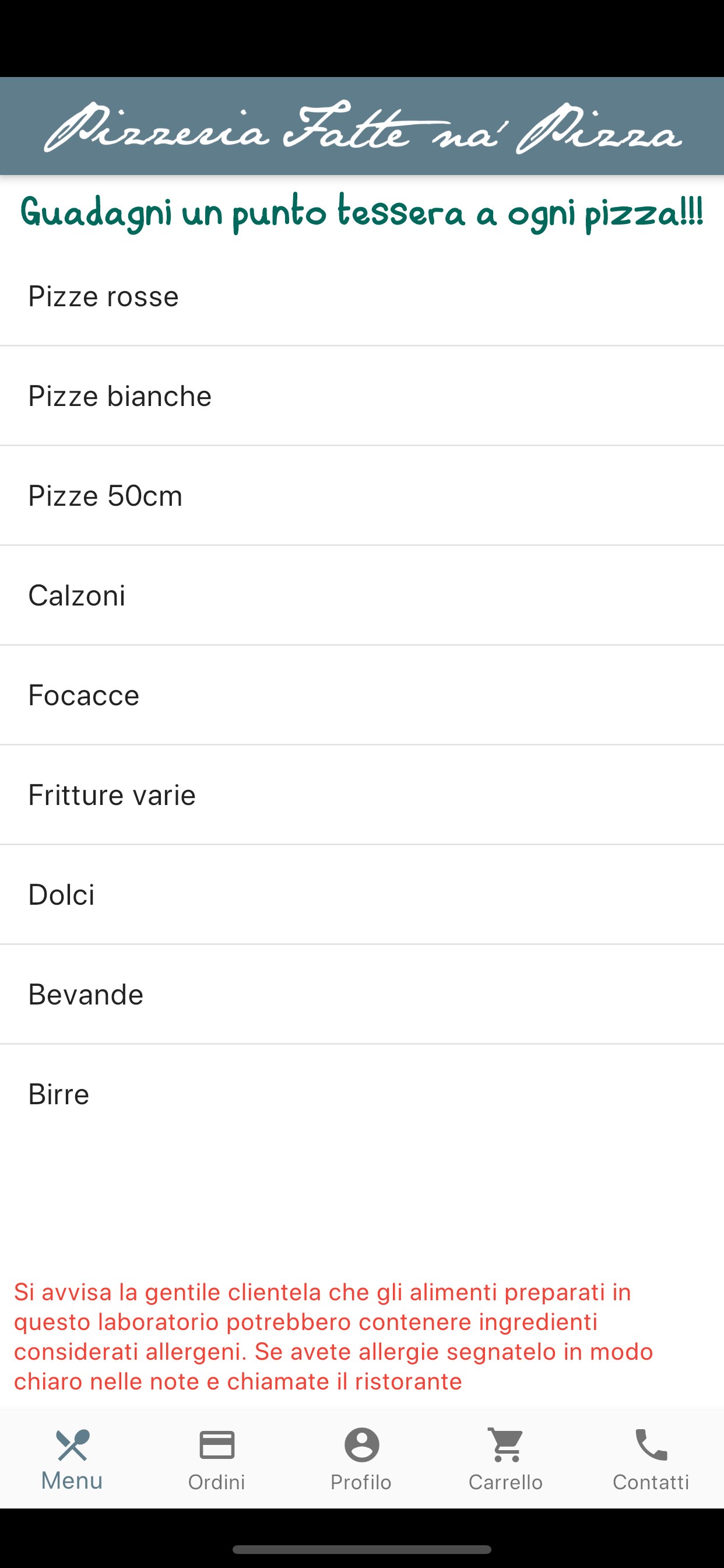The image size is (724, 1568).
Task: Expand the Pizze bianche category
Action: pyautogui.click(x=362, y=395)
